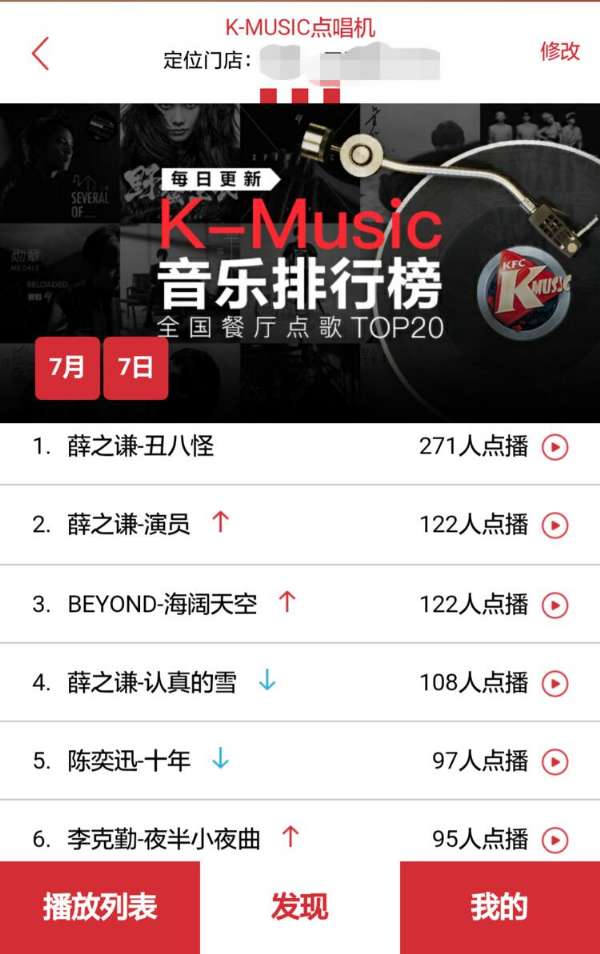Open the 播放列表 tab
Image resolution: width=600 pixels, height=954 pixels.
[x=100, y=907]
